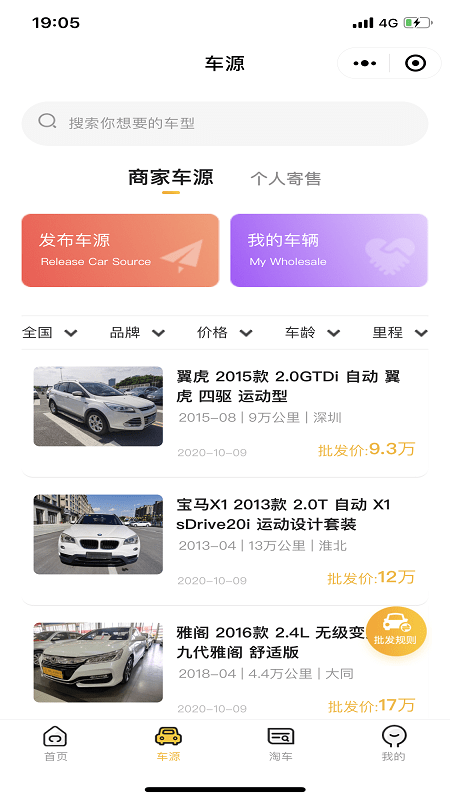Switch to the 个人寄售 tab

tap(286, 179)
